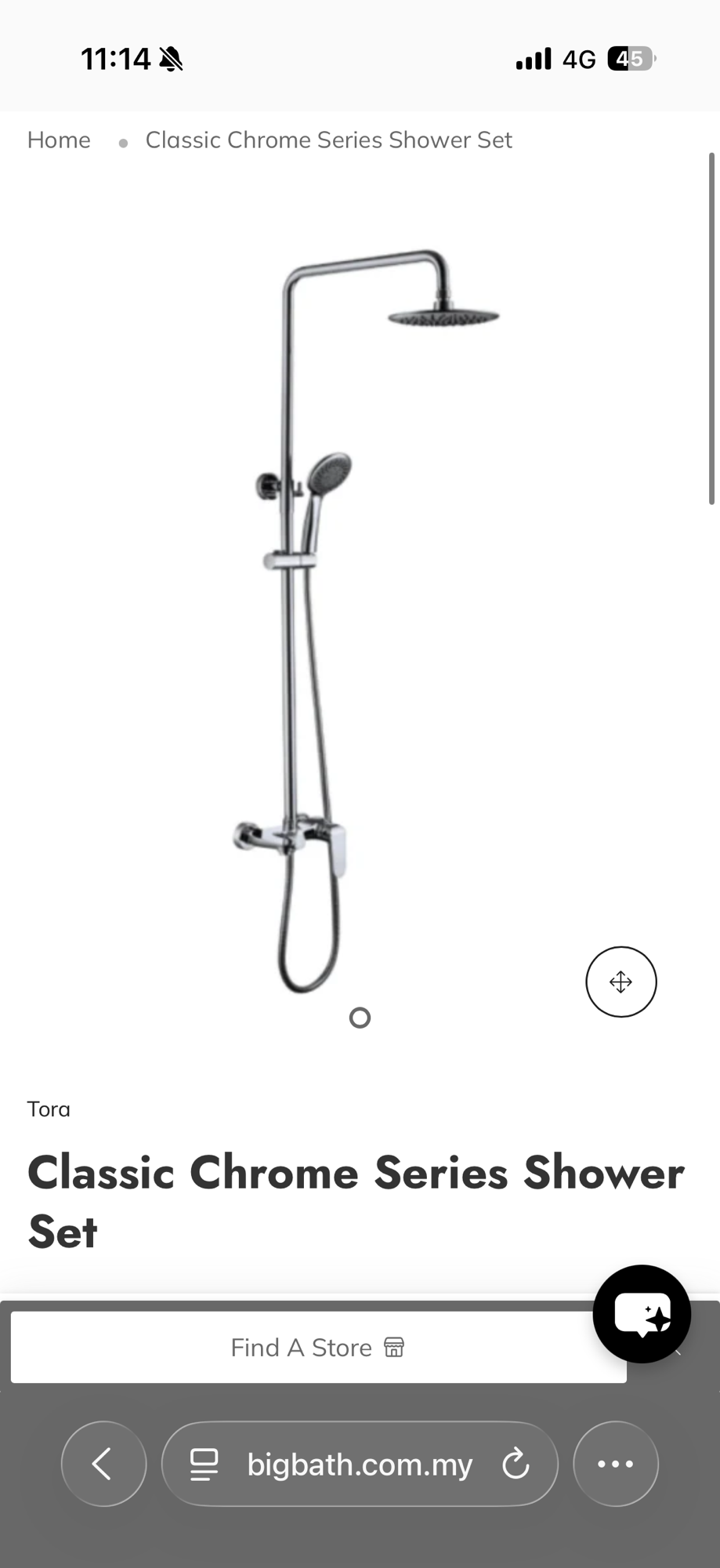Tap the 4G network indicator

tap(577, 57)
